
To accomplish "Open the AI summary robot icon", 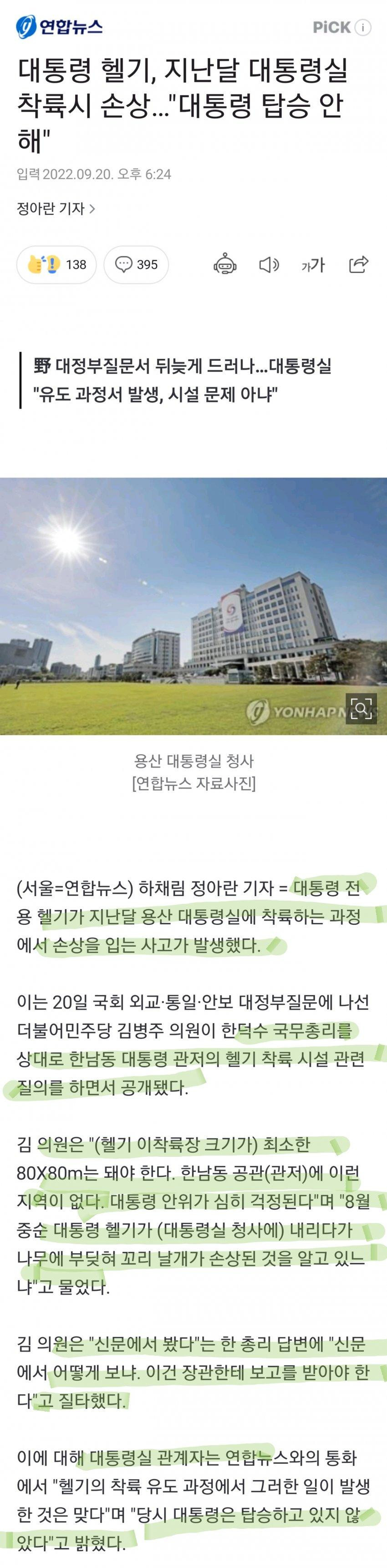I will pos(225,264).
